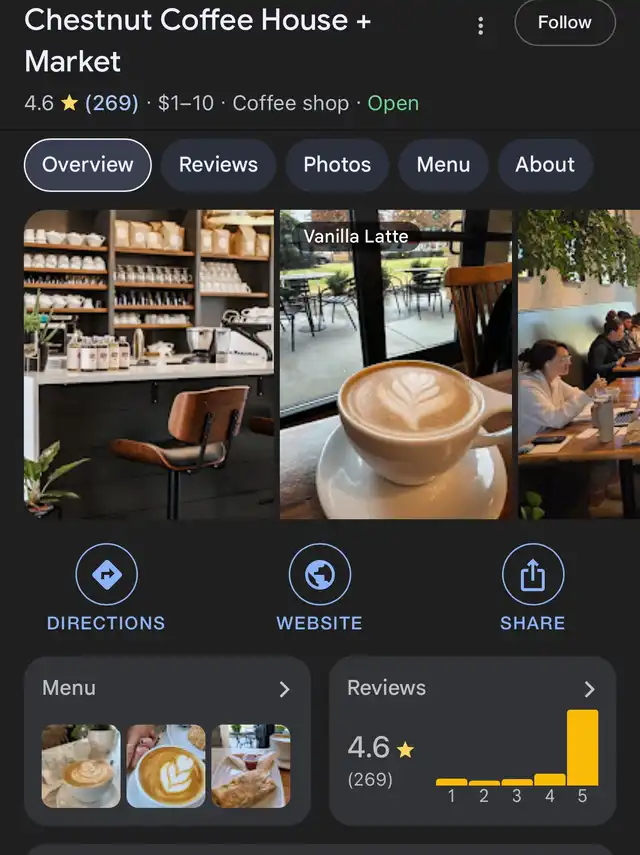Switch to the About tab
This screenshot has width=640, height=855.
click(x=545, y=165)
